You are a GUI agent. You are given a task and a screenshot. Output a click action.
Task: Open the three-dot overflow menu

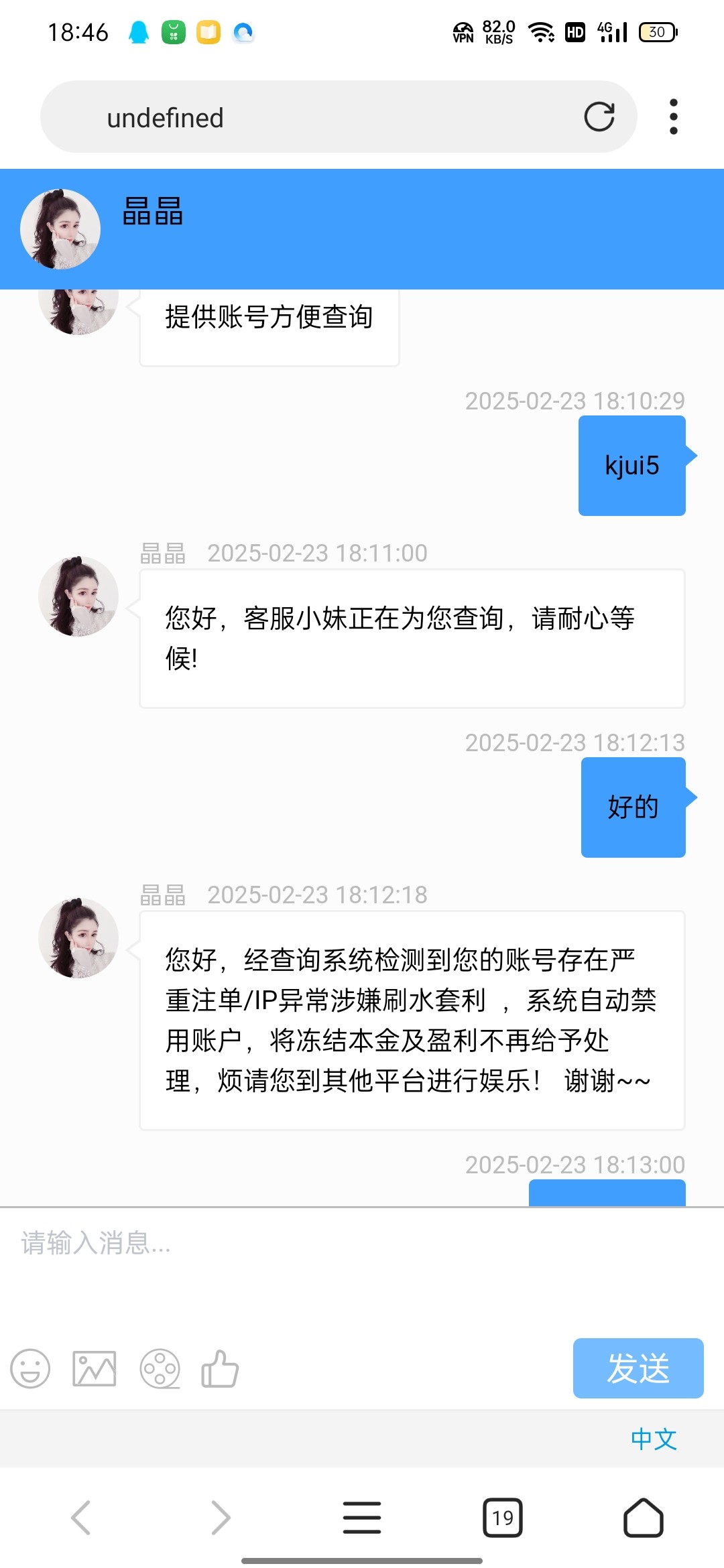click(x=674, y=115)
